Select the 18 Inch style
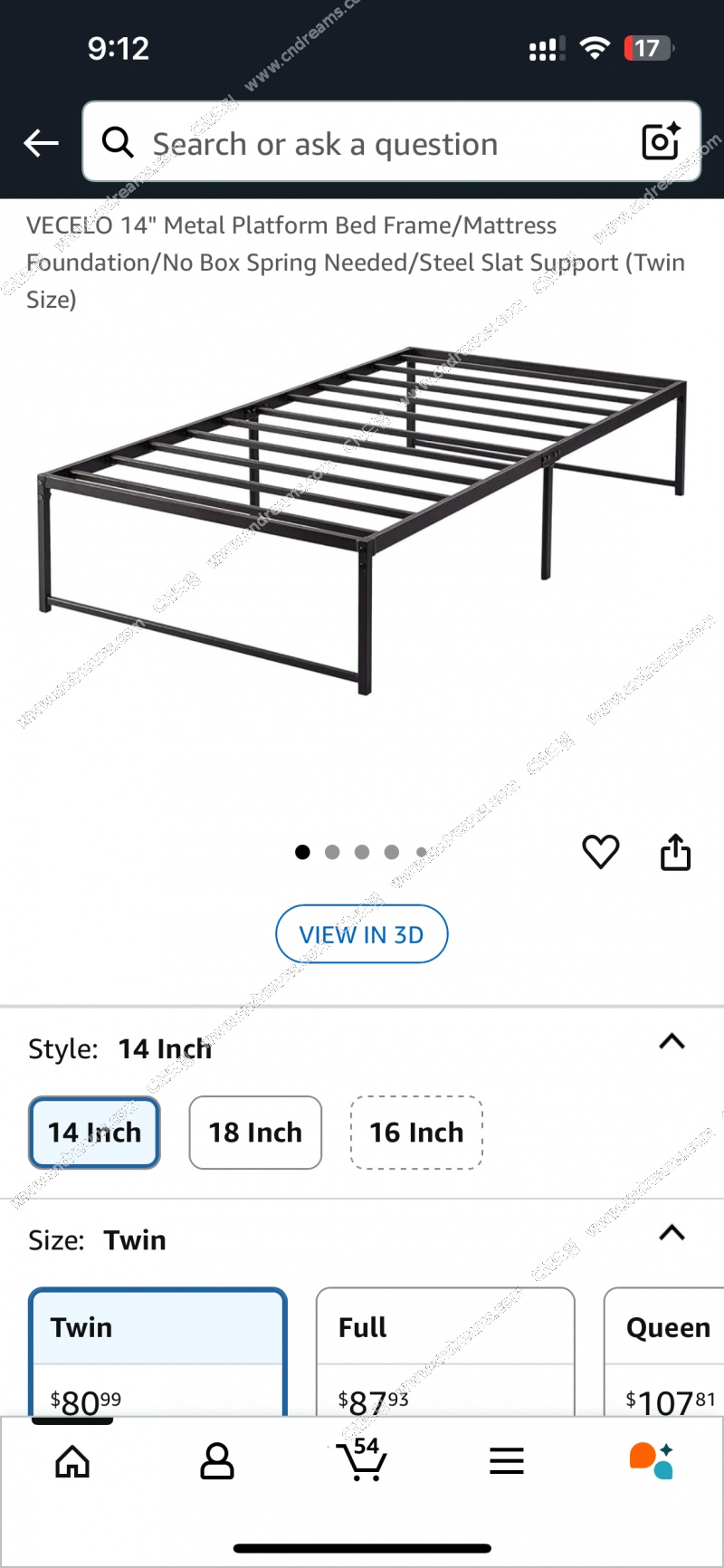724x1568 pixels. point(255,1133)
